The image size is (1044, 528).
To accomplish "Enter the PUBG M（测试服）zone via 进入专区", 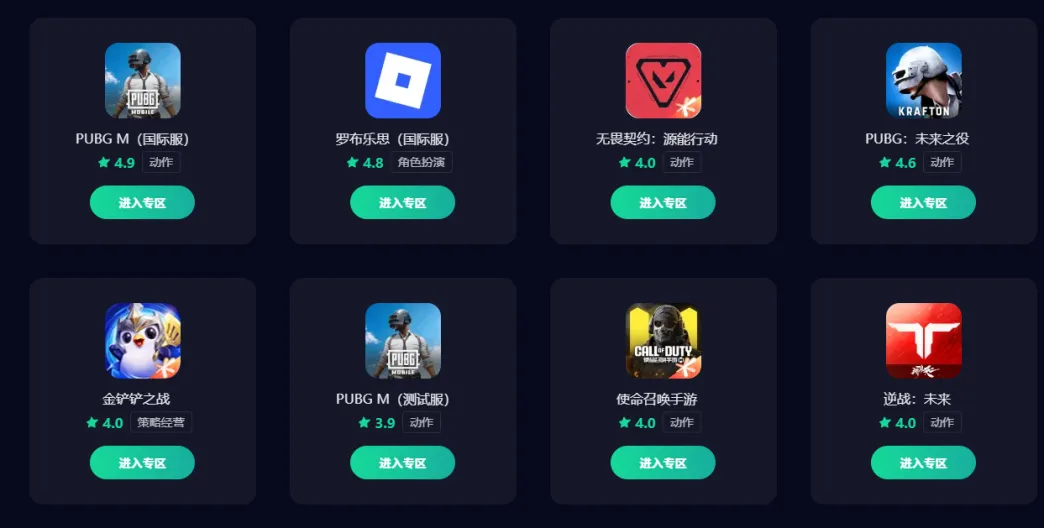I will [x=402, y=463].
